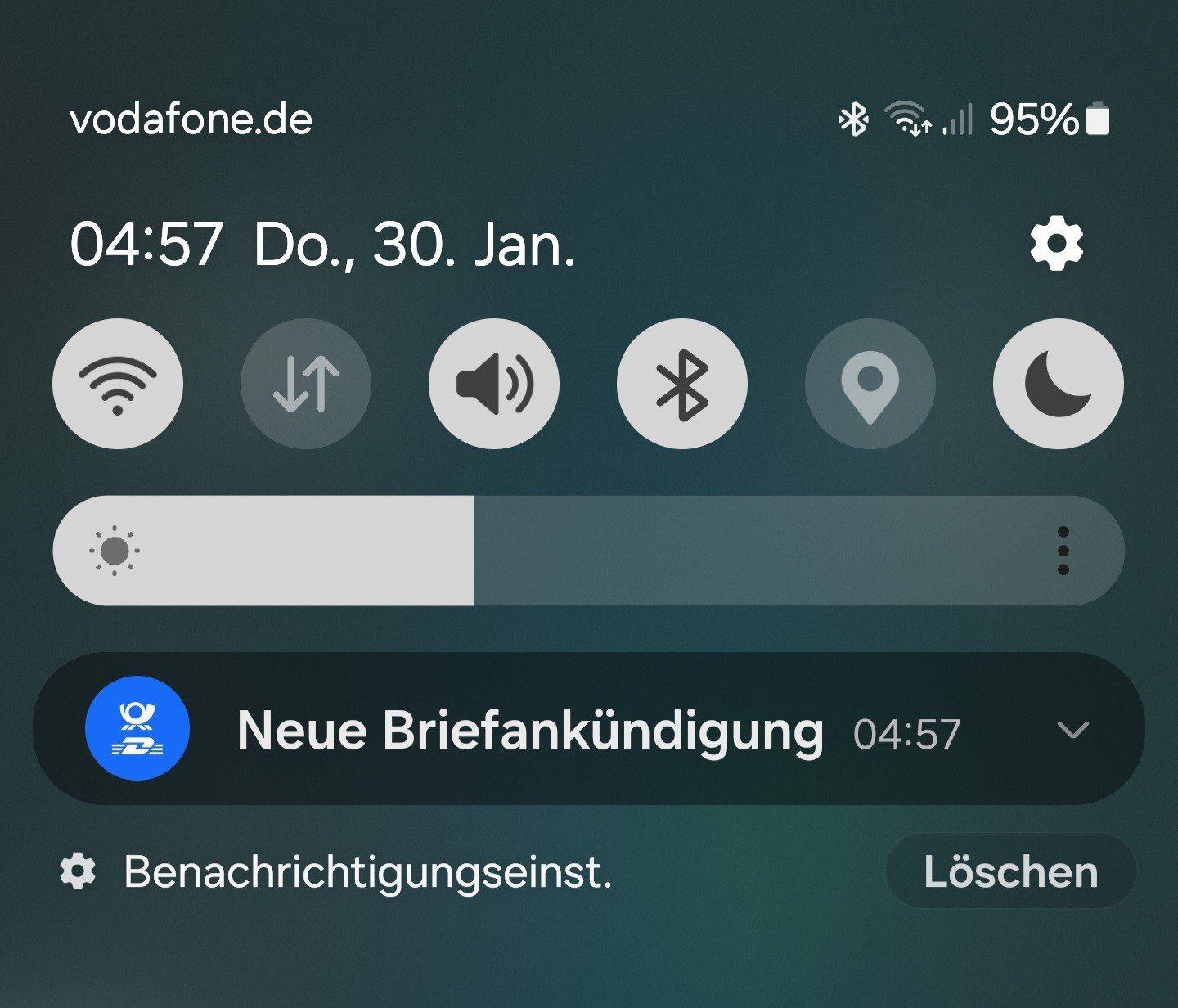Viewport: 1178px width, 1008px height.
Task: Open brightness options three-dot menu
Action: 1063,551
